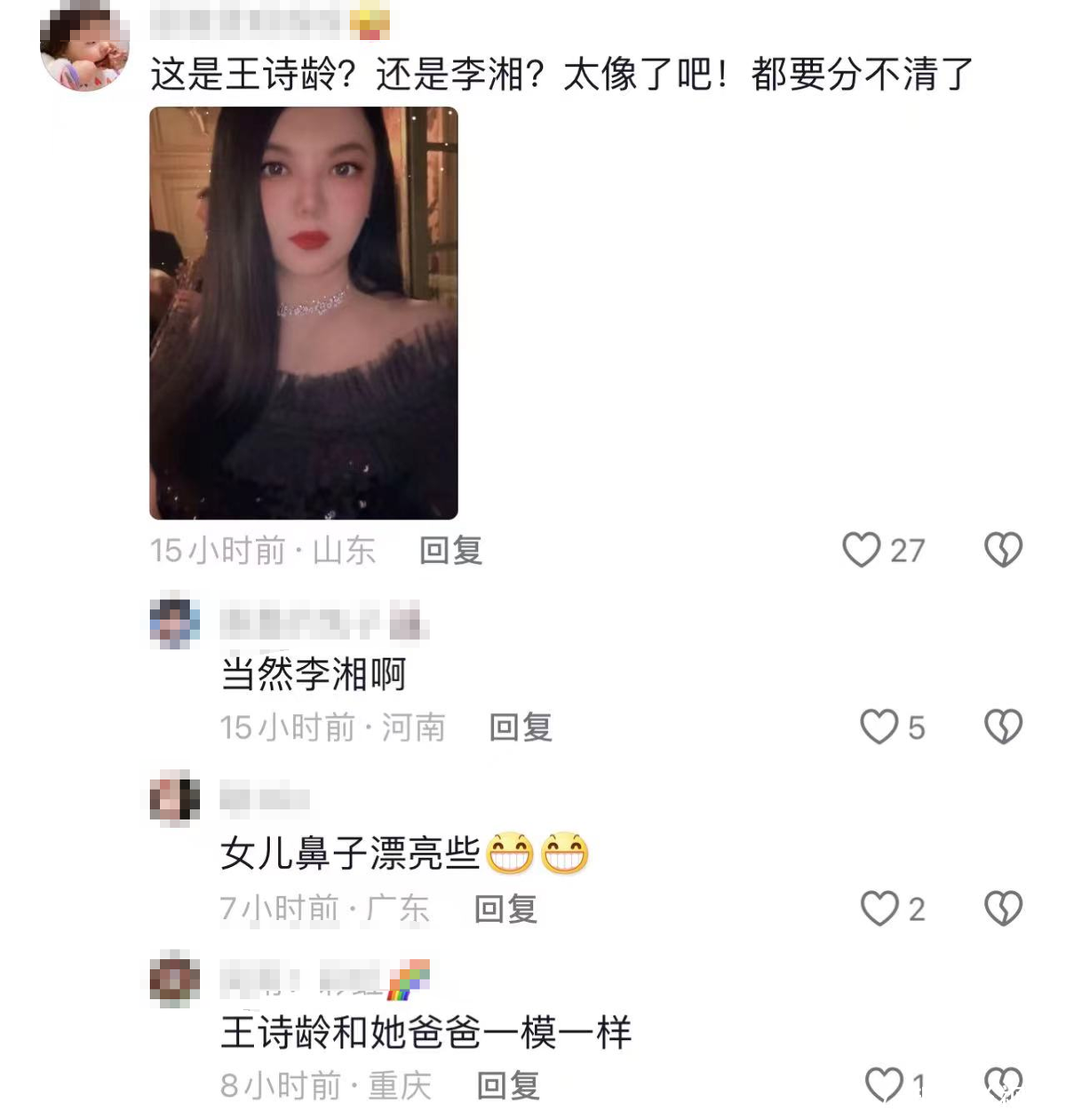Reply to the comment 王诗龄和她爸爸一模一样
This screenshot has width=1066, height=1120.
(x=507, y=1085)
